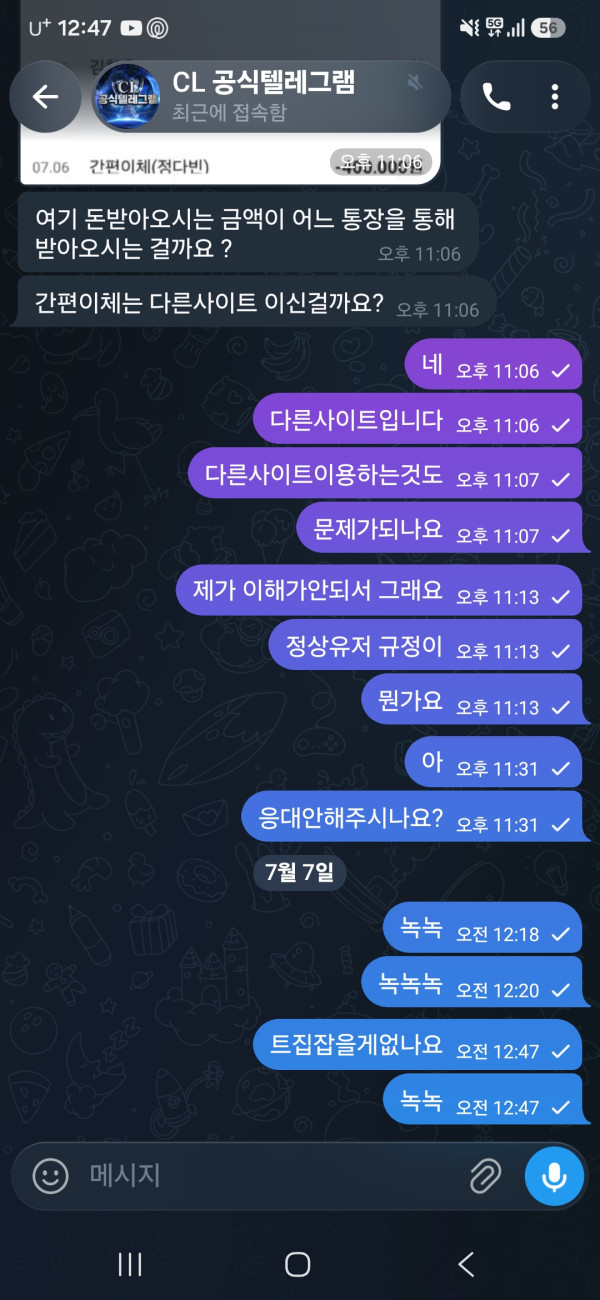Viewport: 600px width, 1300px height.
Task: Attach a file with the paperclip icon
Action: pos(486,1176)
